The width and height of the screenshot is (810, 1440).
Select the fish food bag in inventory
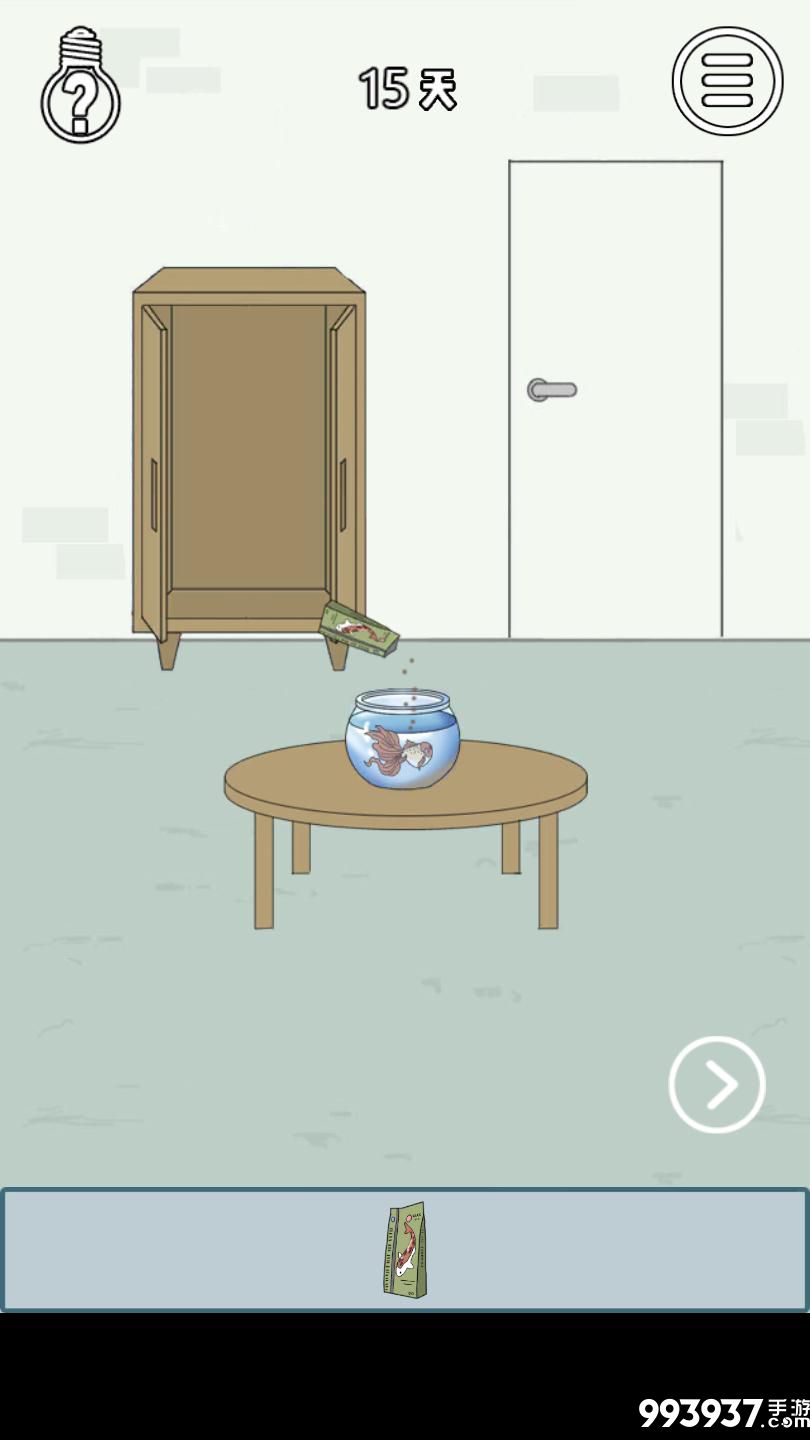tap(405, 1250)
